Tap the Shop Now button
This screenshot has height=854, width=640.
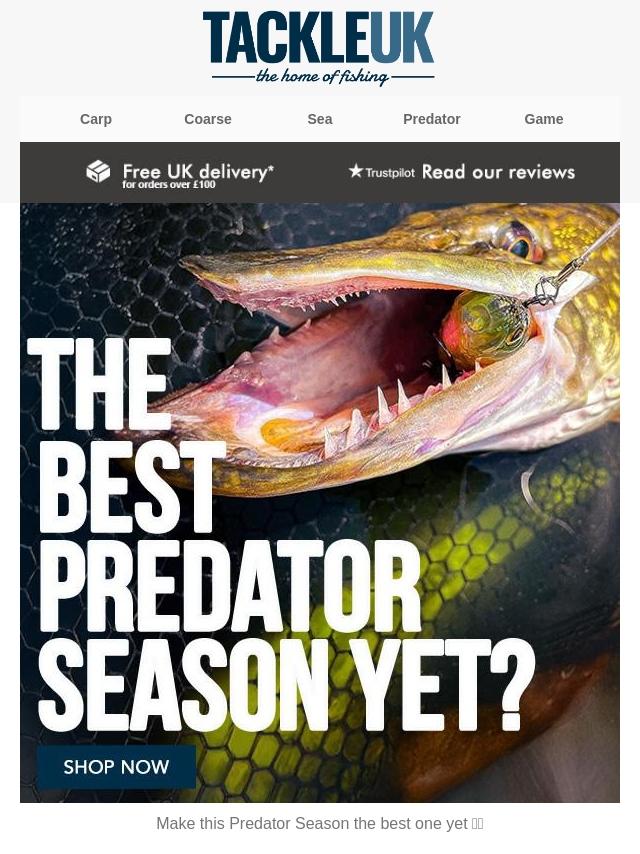click(x=116, y=767)
